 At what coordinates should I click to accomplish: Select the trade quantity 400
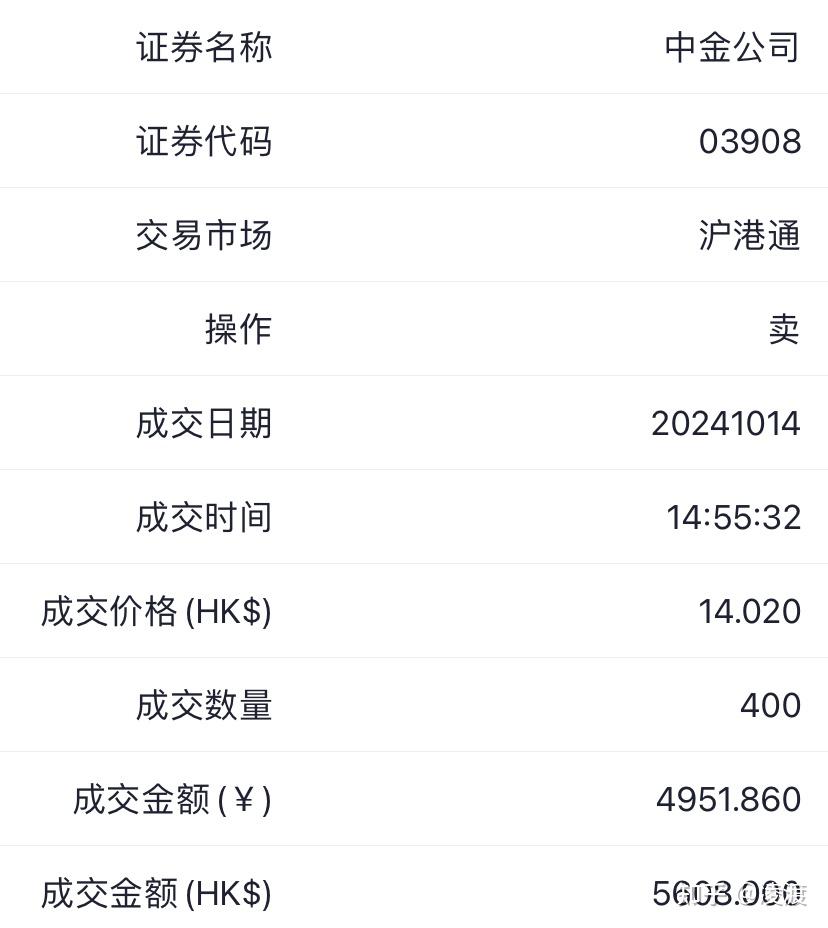coord(770,705)
